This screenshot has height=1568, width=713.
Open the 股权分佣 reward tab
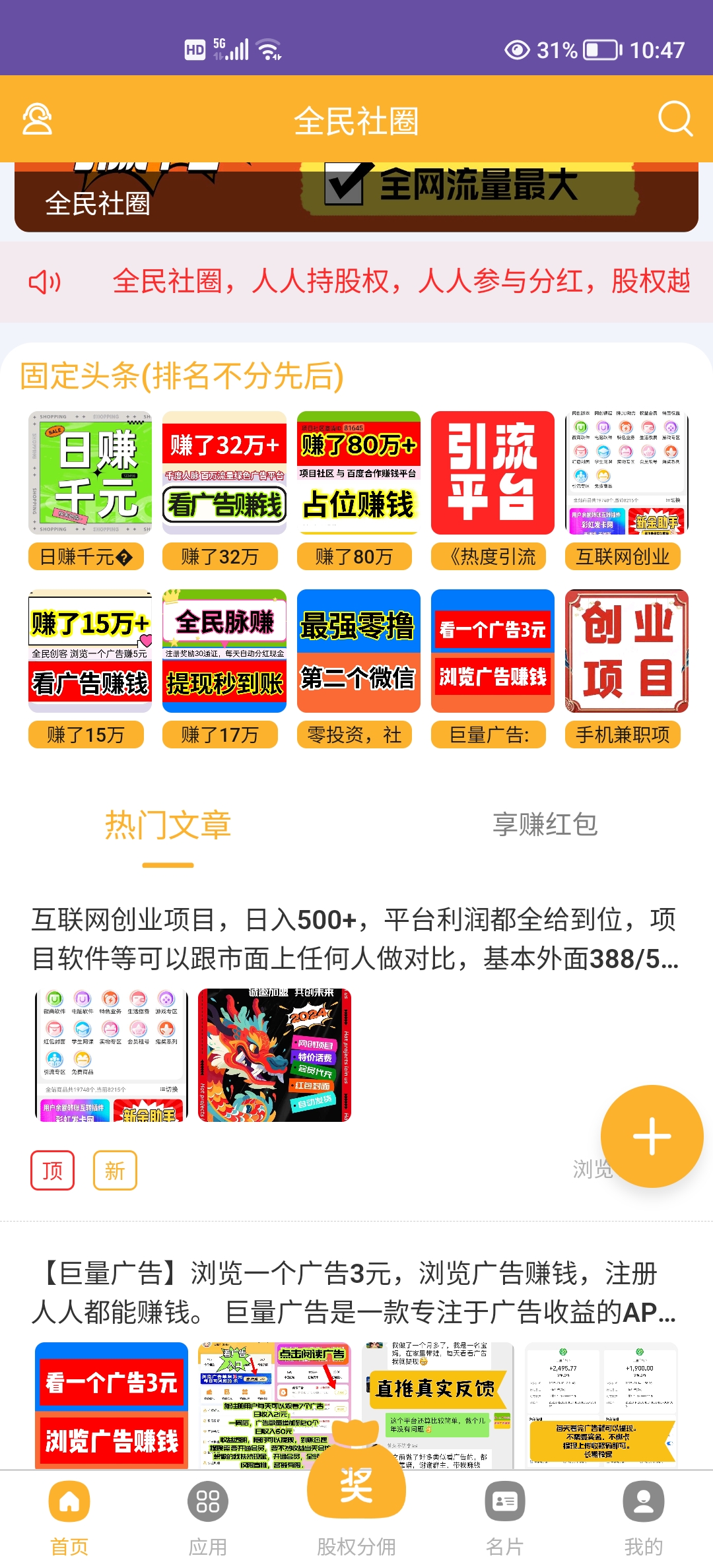click(x=356, y=1498)
